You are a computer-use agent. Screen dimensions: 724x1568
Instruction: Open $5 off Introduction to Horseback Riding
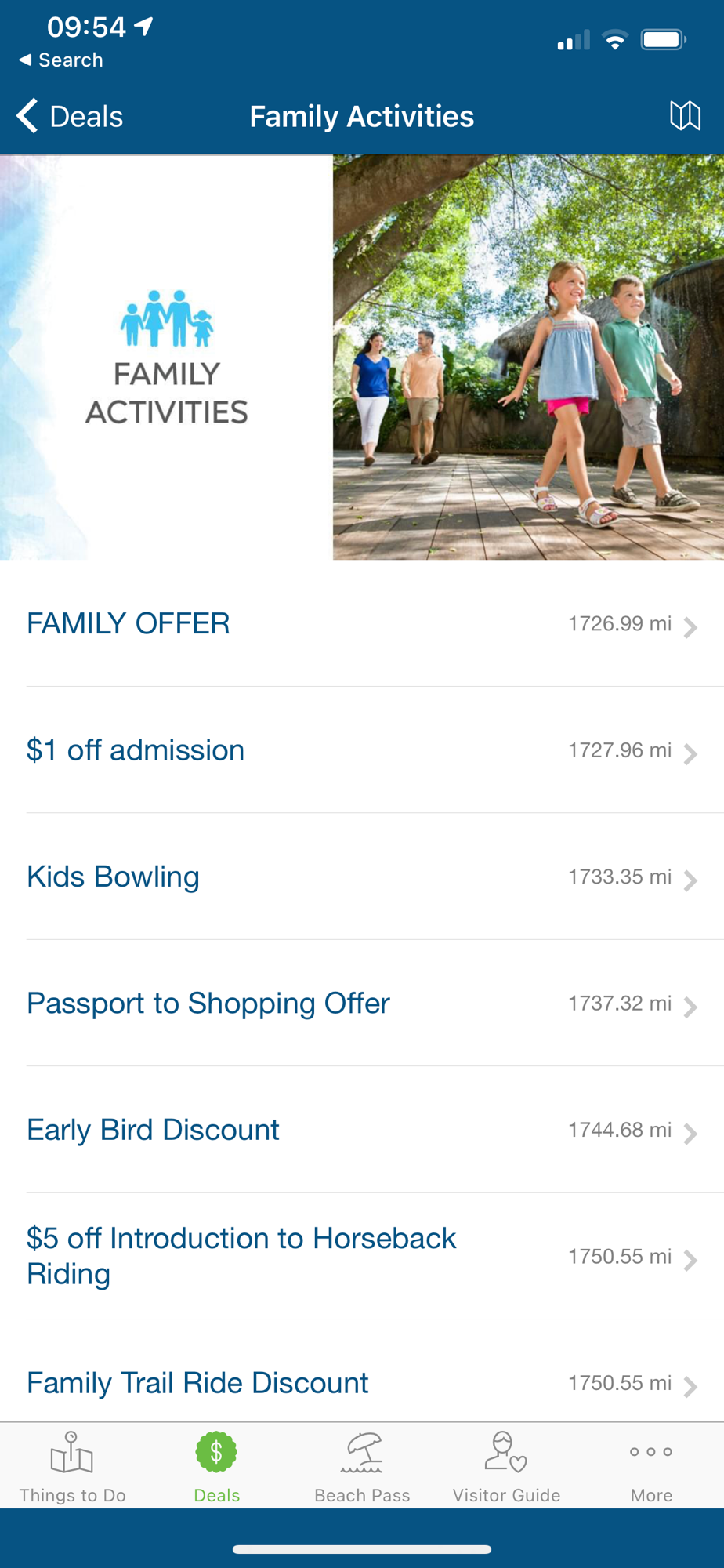pos(362,1257)
